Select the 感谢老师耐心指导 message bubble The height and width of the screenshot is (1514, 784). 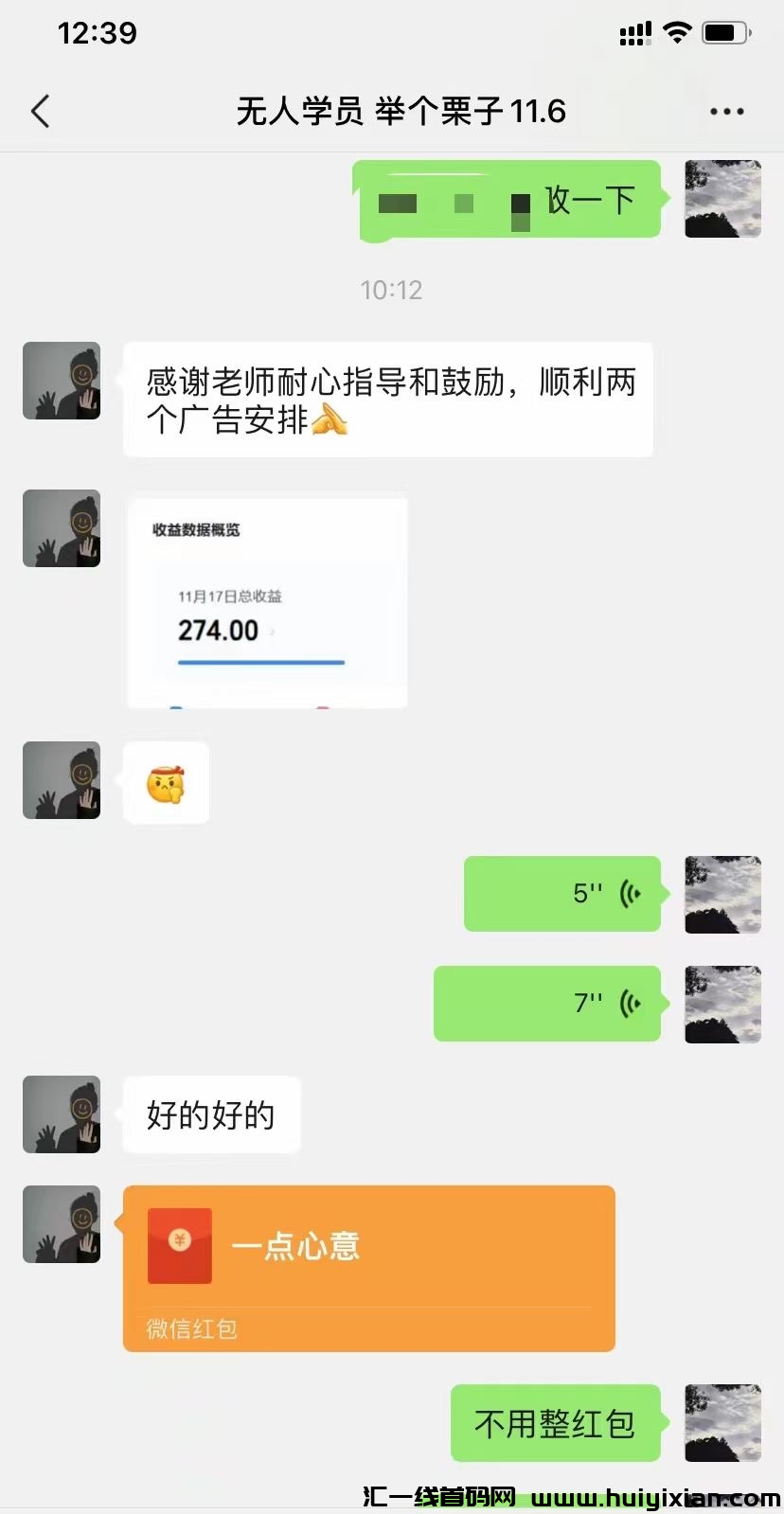pos(388,399)
